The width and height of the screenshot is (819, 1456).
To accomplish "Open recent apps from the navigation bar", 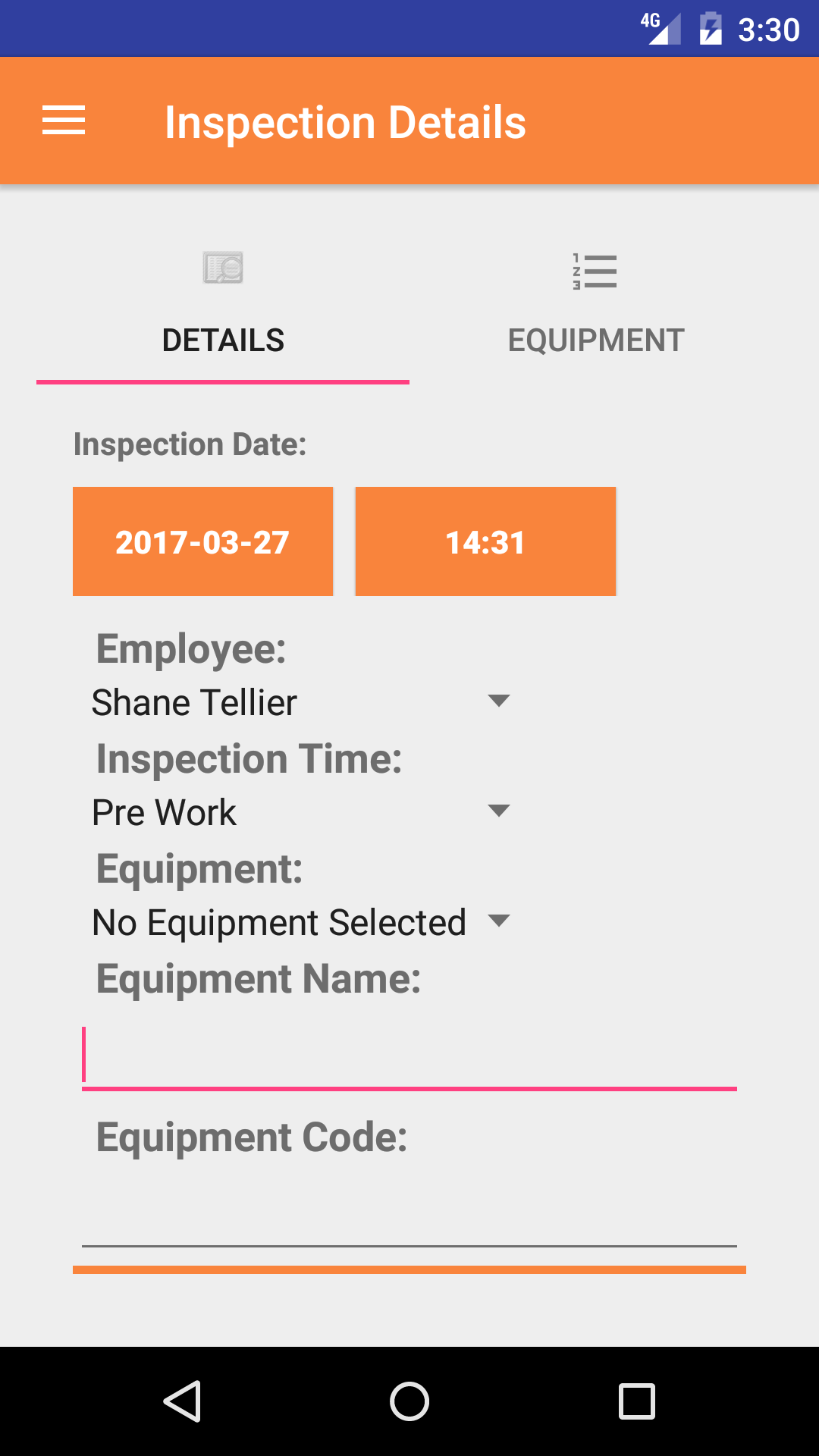I will (x=637, y=1401).
